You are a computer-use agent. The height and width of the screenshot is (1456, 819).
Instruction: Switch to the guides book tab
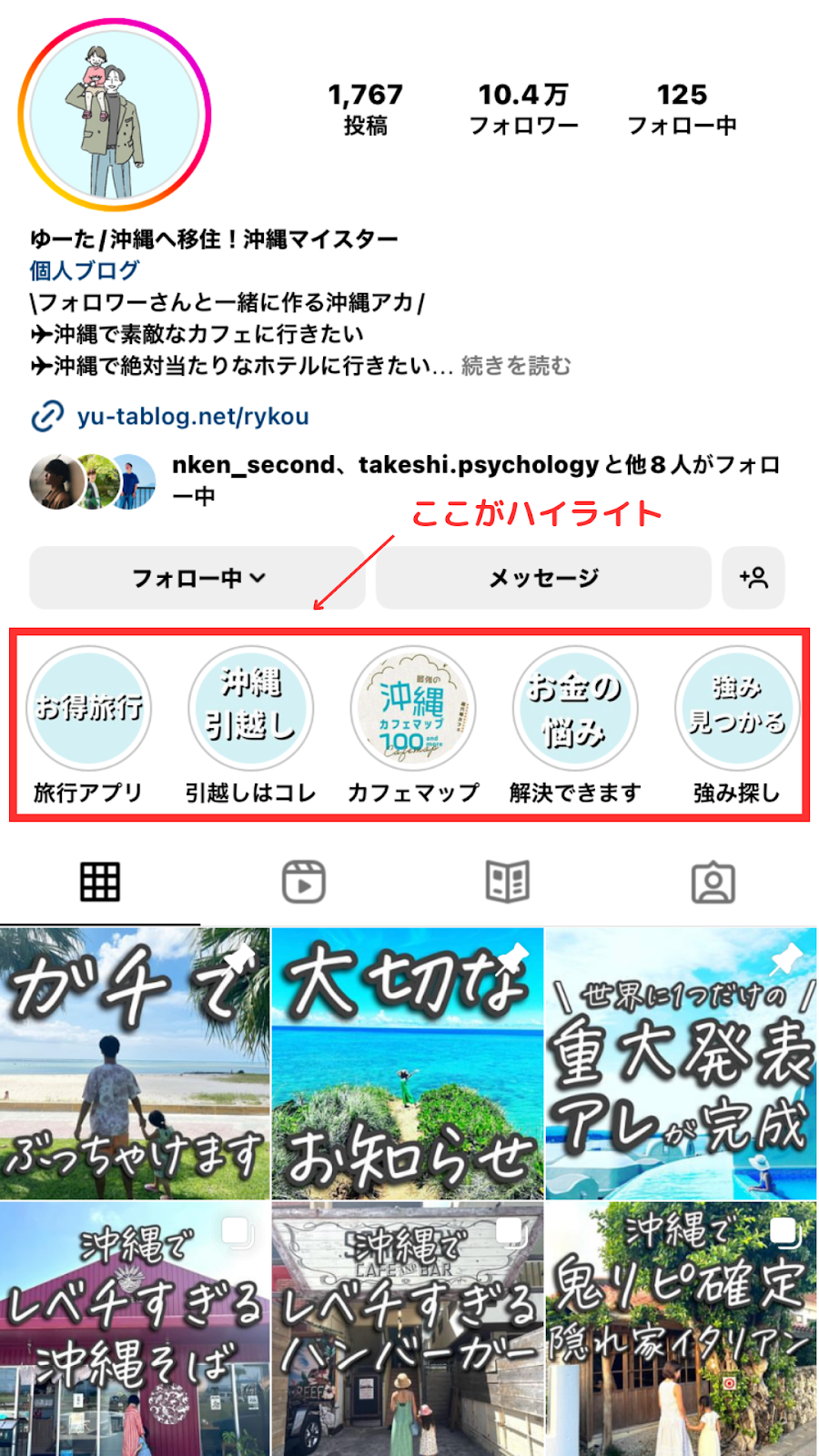click(x=507, y=882)
